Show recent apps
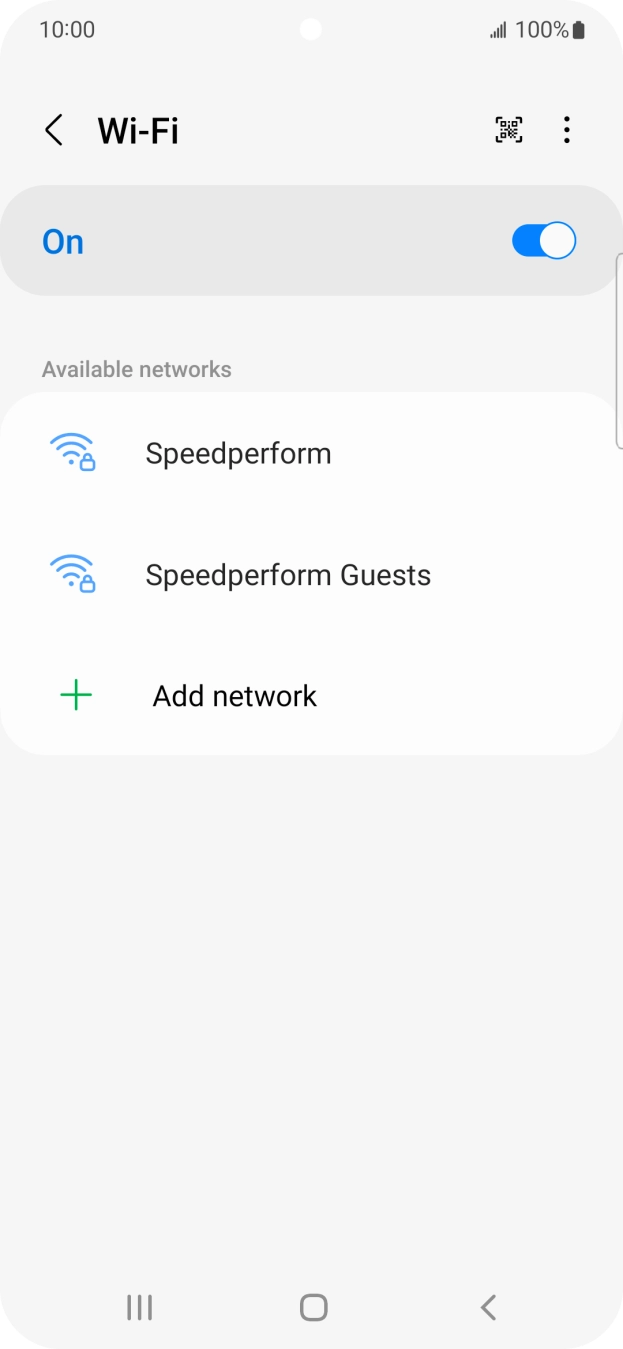Viewport: 623px width, 1349px height. (x=139, y=1307)
